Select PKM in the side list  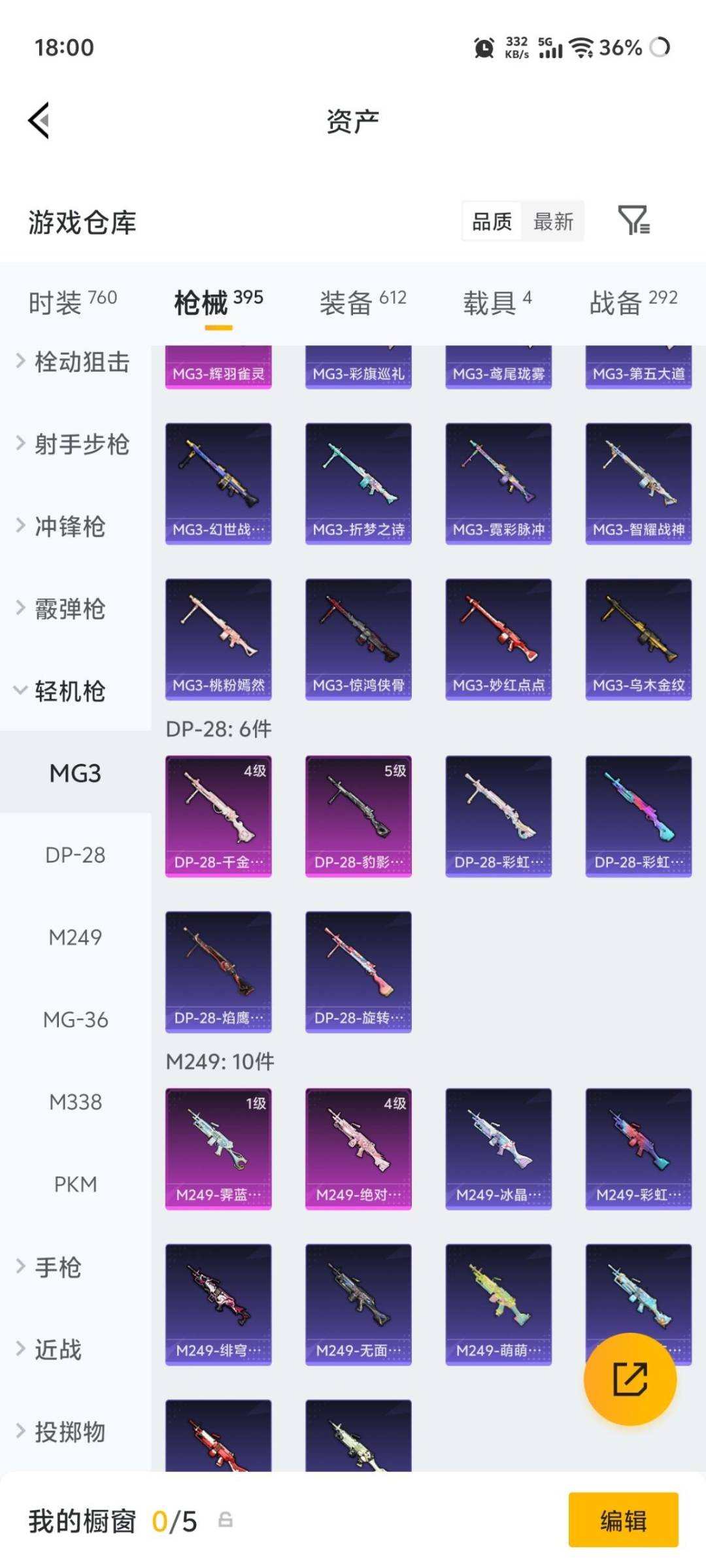click(x=75, y=1184)
